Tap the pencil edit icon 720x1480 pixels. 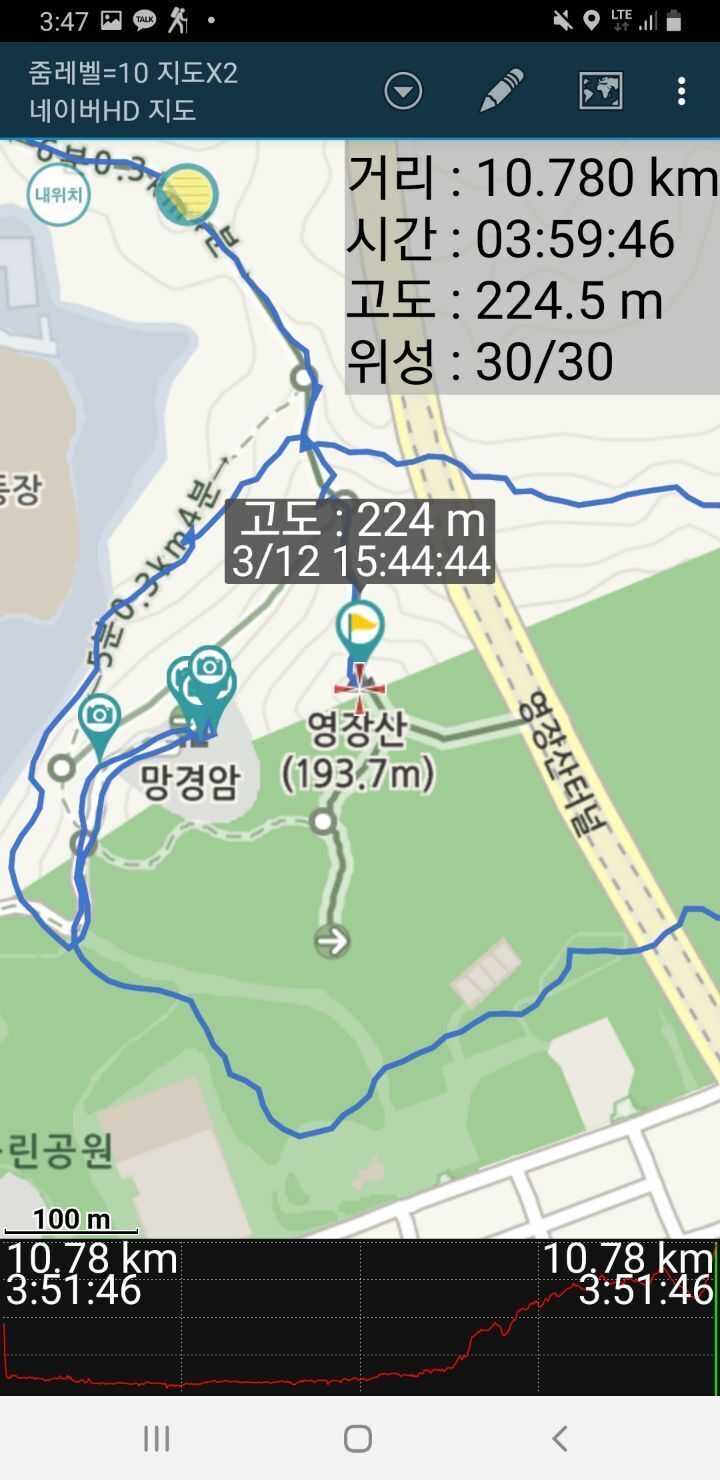[x=502, y=91]
